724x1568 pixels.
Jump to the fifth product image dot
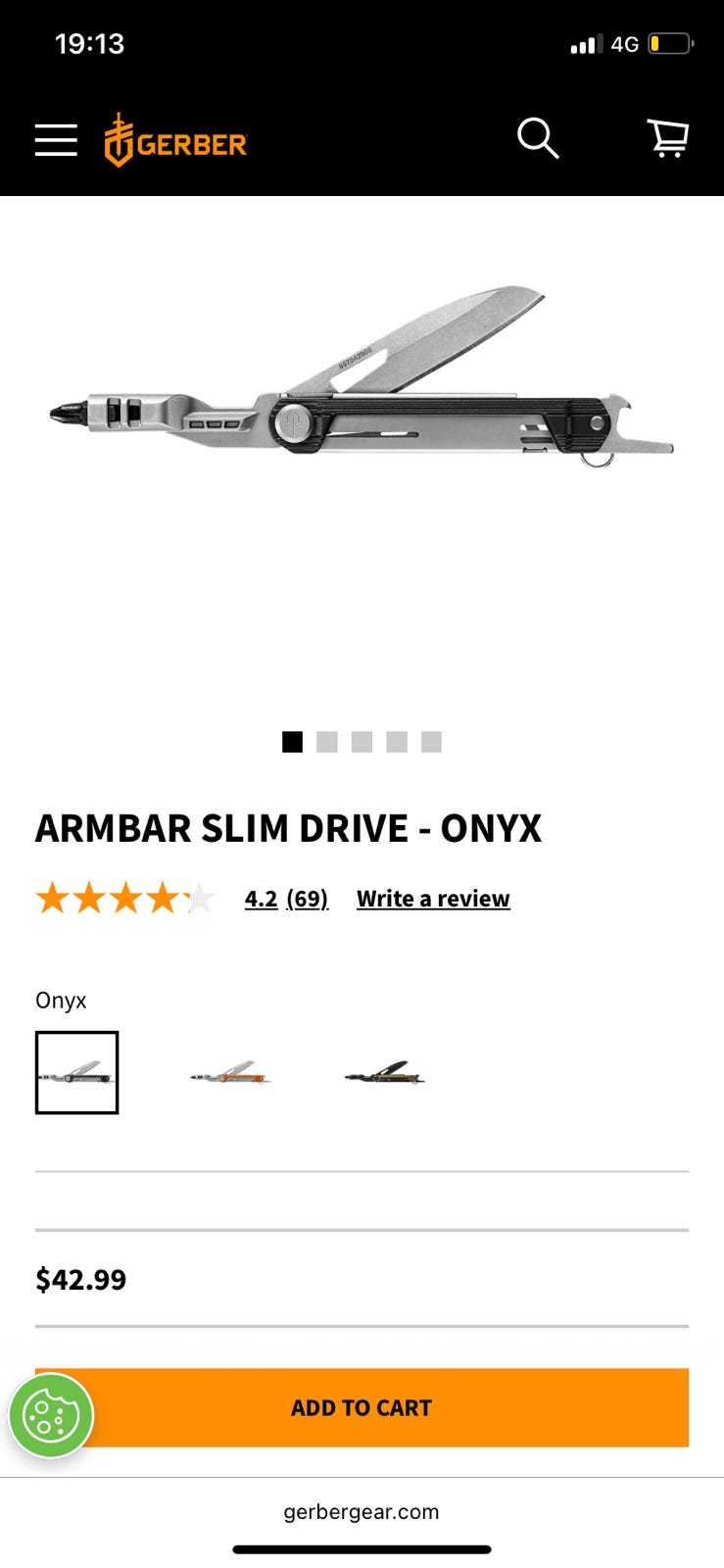coord(431,742)
